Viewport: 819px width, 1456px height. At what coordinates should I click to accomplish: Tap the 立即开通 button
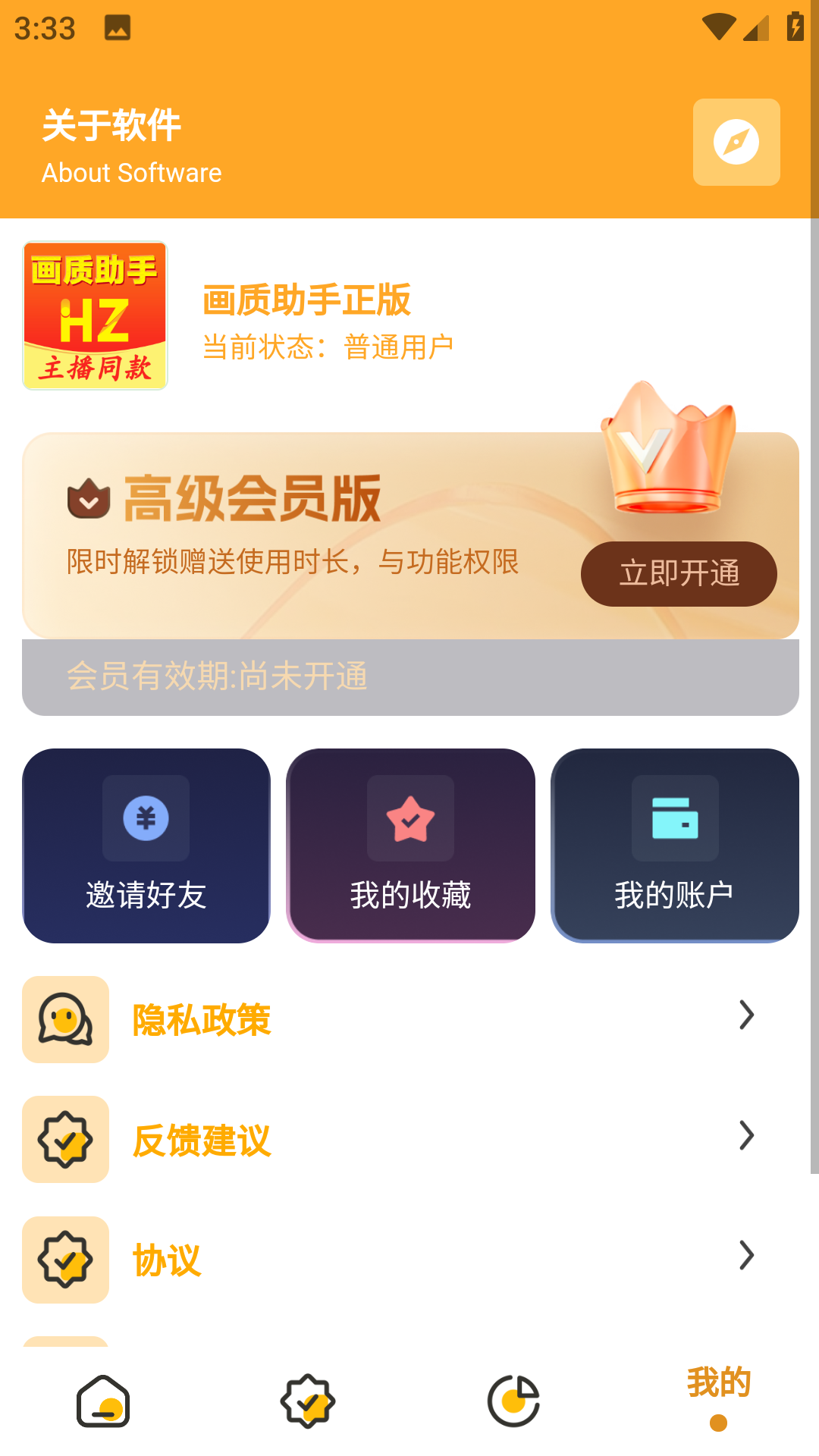pos(679,574)
